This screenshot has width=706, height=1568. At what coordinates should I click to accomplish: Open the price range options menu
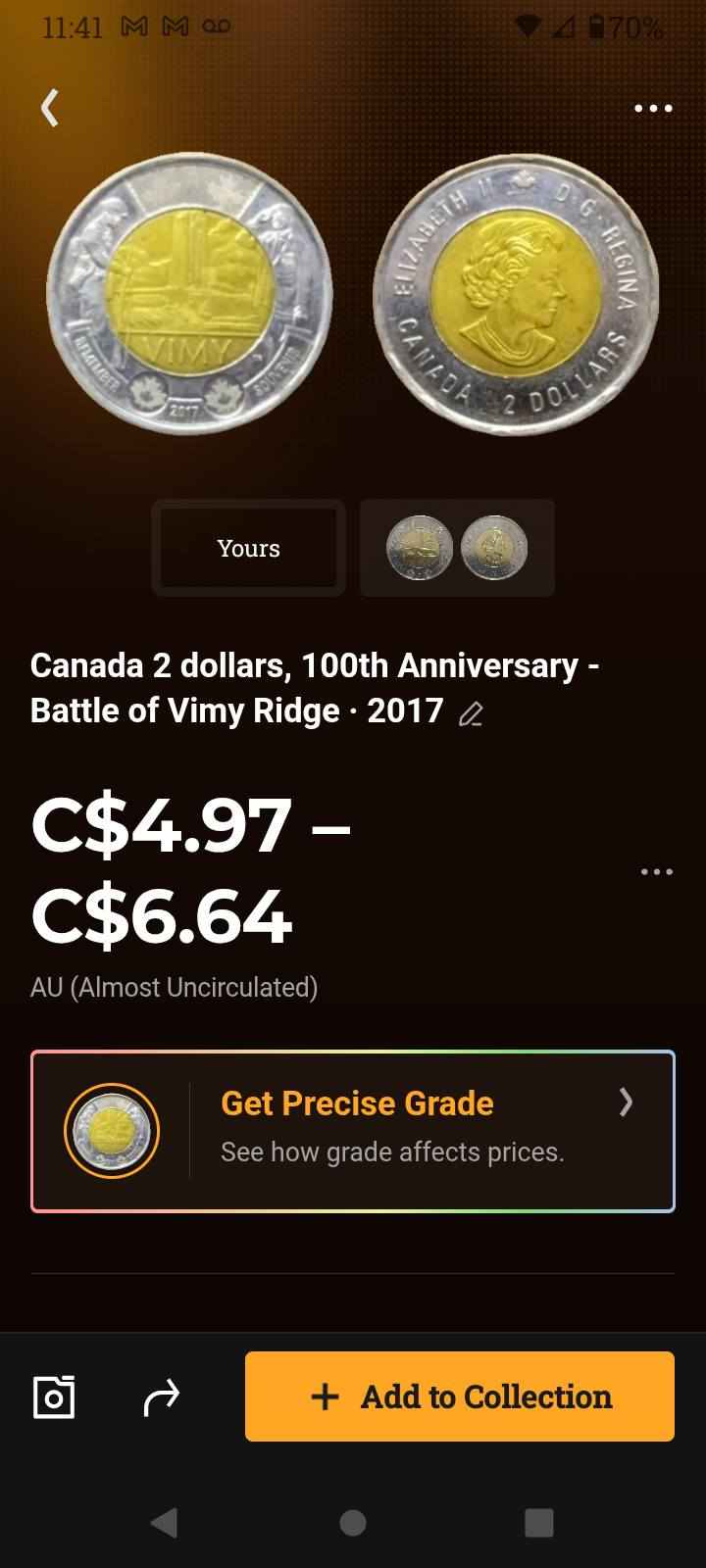[656, 871]
